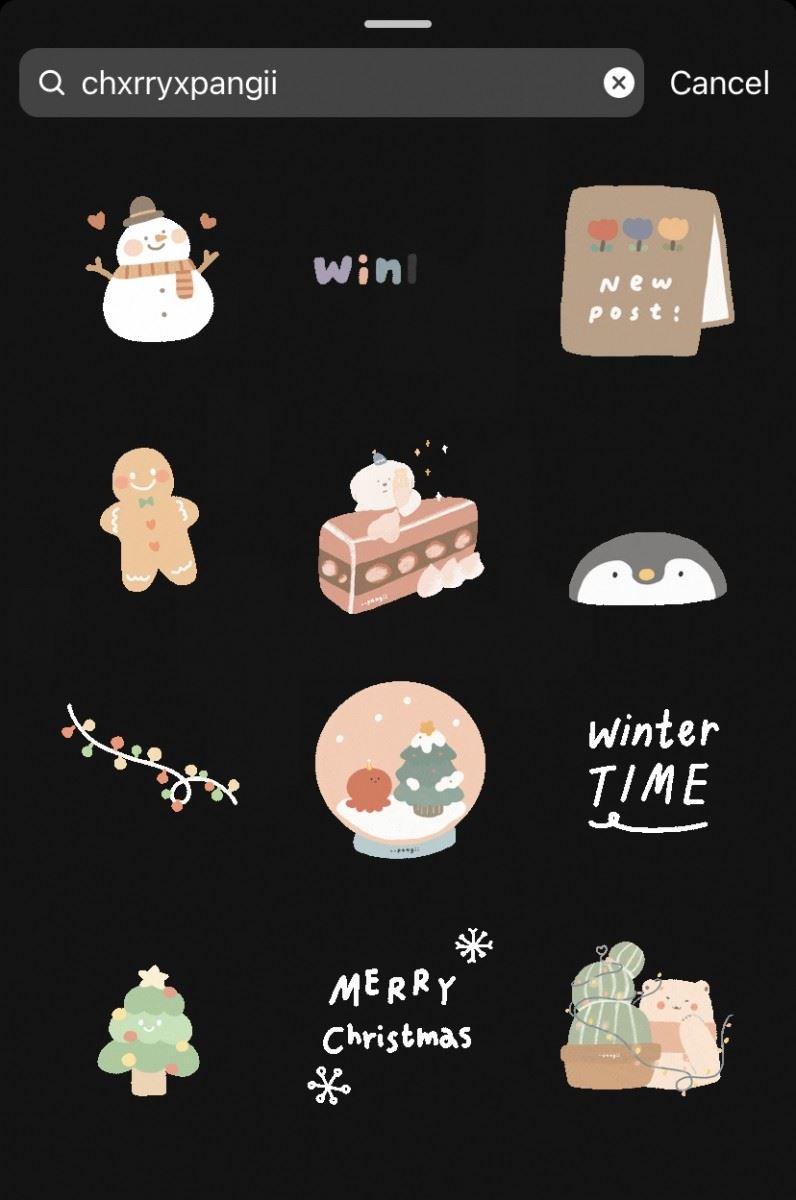Tap the snow globe sticker
Screen dimensions: 796x1200
(398, 770)
